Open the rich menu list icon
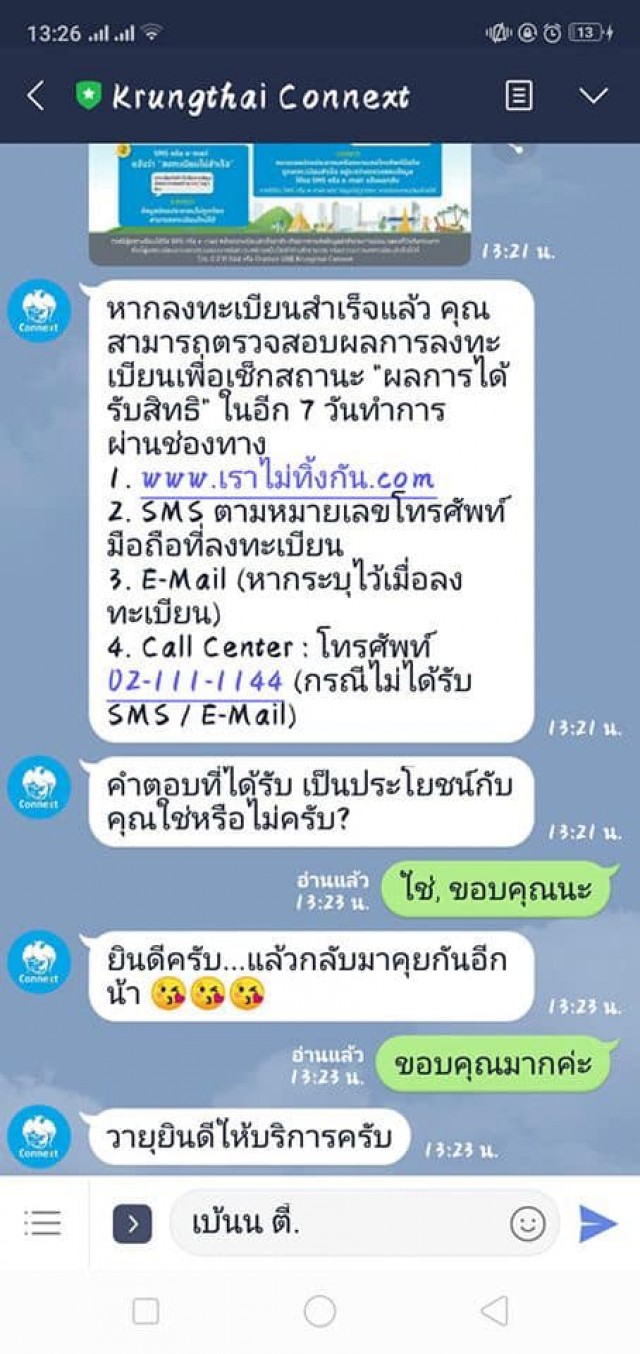Screen dimensions: 640x1354 (42, 1222)
